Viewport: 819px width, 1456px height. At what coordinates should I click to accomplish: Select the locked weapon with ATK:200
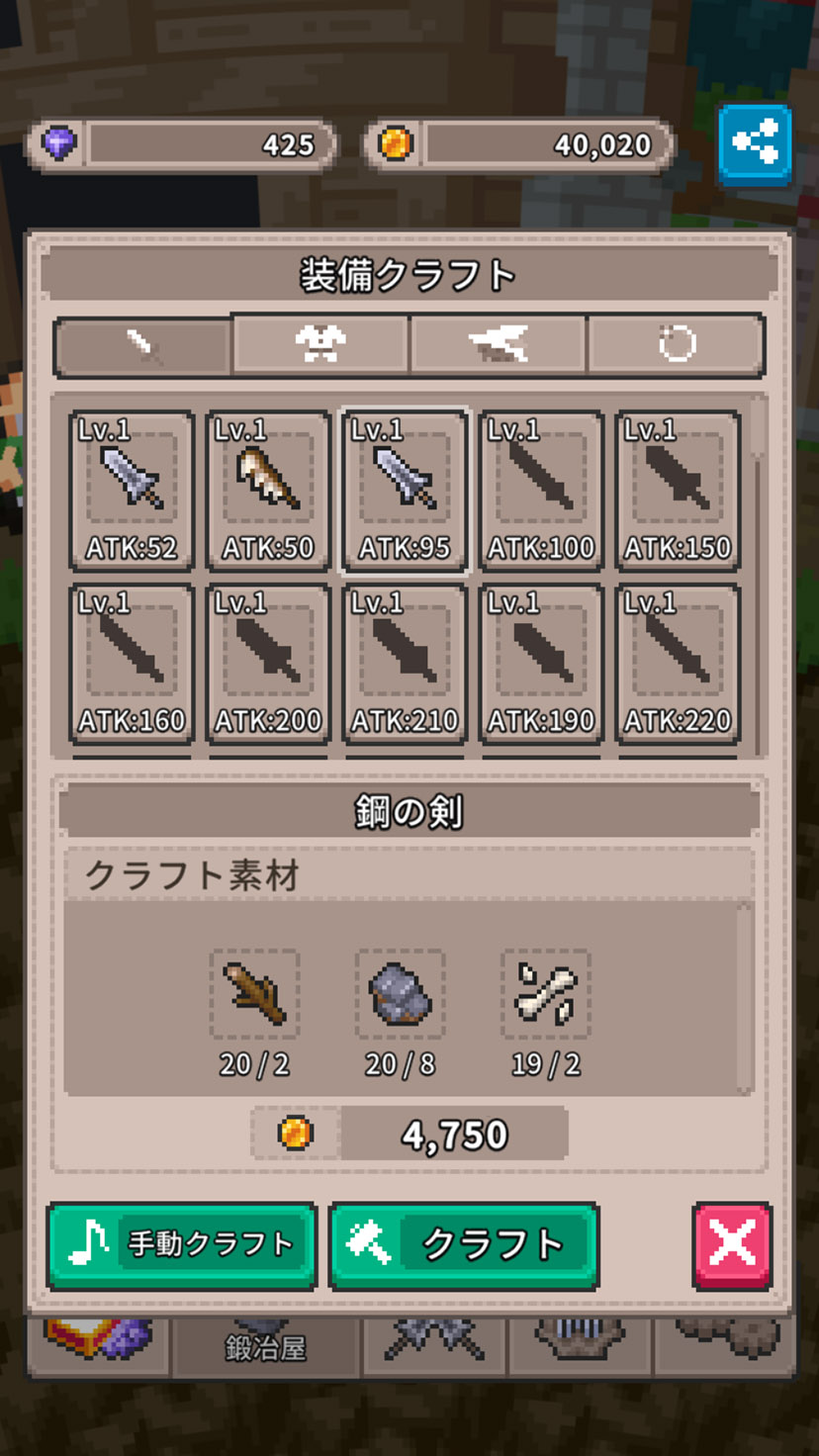268,664
